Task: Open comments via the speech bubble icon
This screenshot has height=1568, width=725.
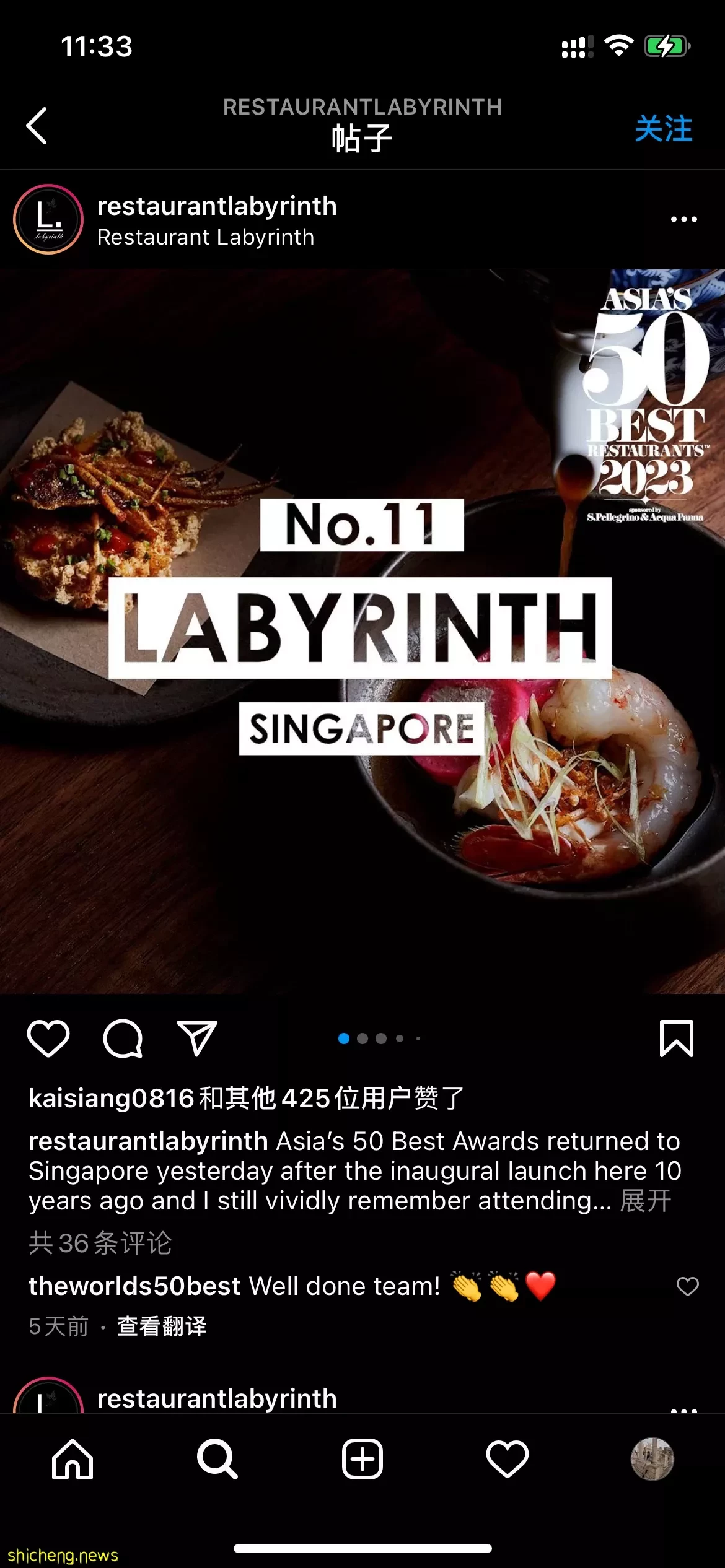Action: tap(123, 1039)
